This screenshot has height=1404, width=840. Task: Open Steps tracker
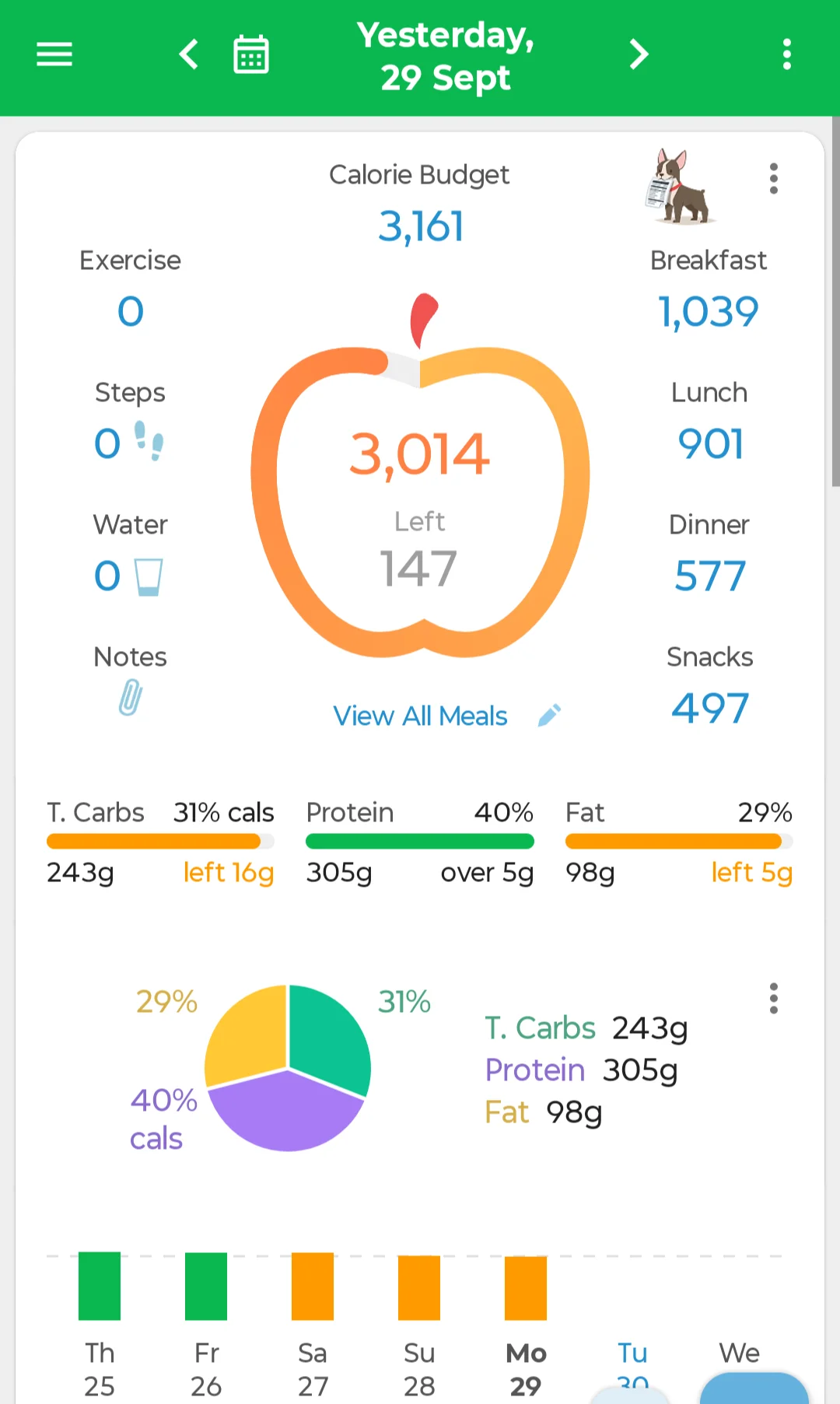tap(130, 422)
